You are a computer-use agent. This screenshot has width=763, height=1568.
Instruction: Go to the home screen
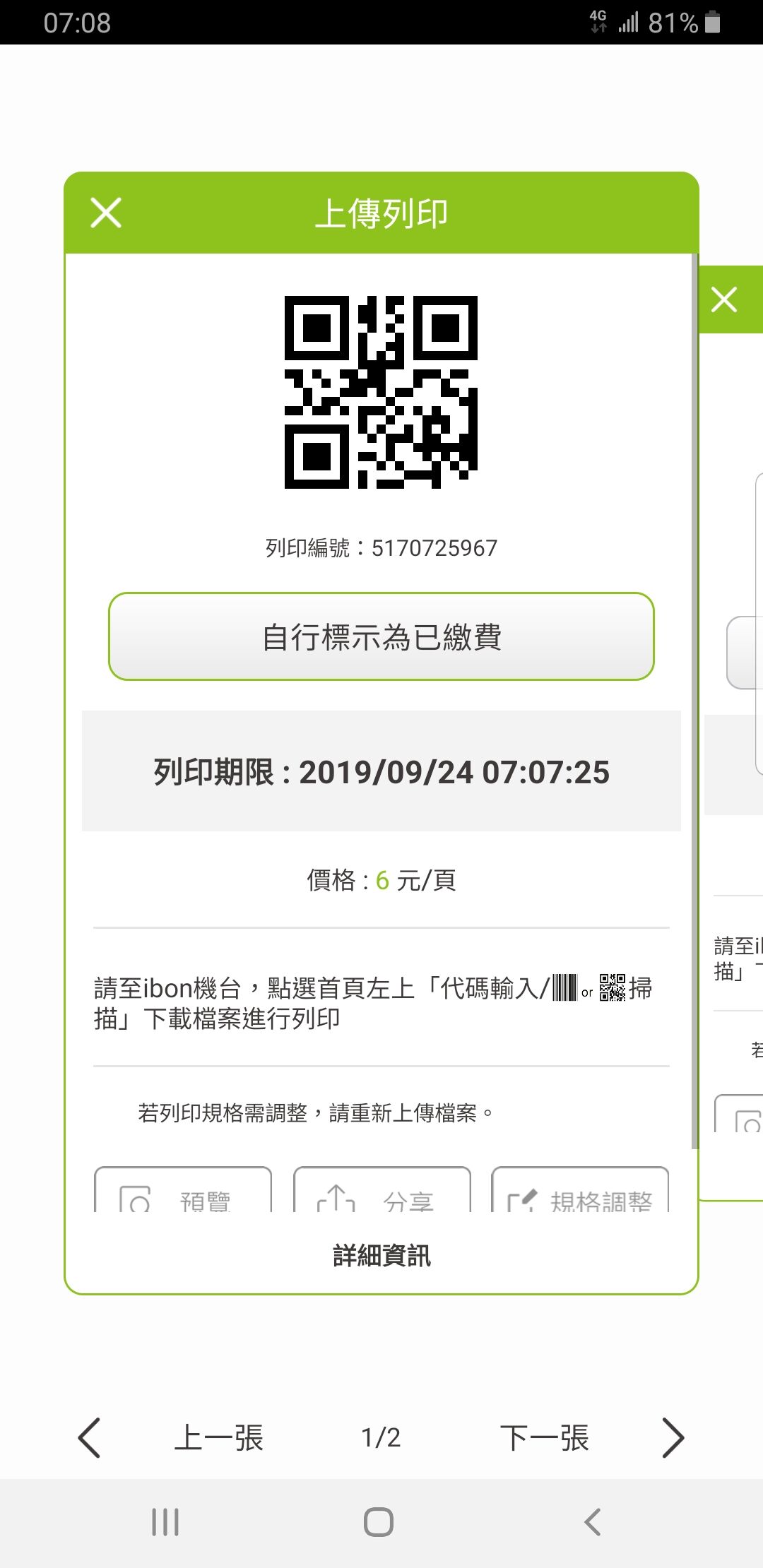pos(379,1521)
